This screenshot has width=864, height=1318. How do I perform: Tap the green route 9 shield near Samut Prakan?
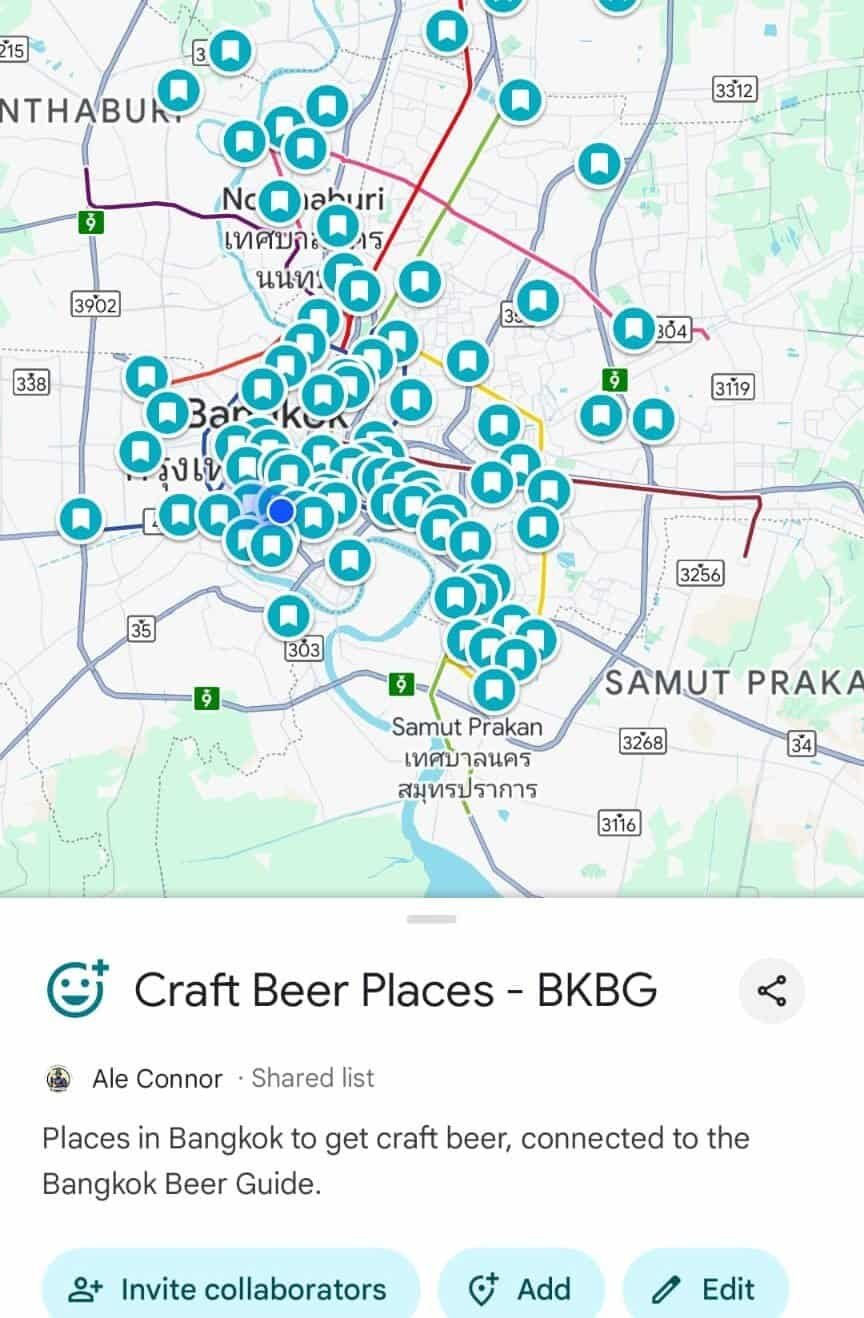[x=402, y=686]
